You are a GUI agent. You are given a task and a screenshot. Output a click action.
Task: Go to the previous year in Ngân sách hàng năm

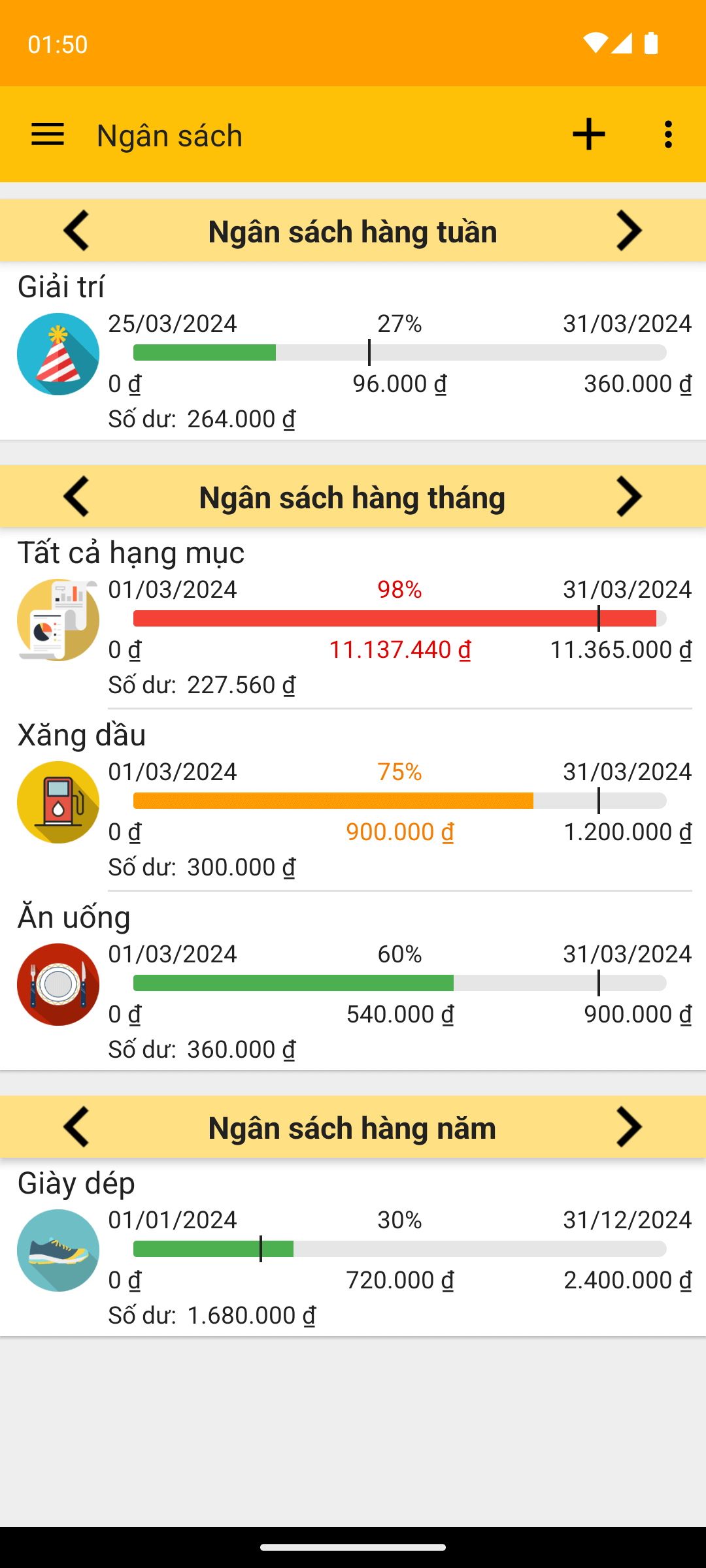76,1127
